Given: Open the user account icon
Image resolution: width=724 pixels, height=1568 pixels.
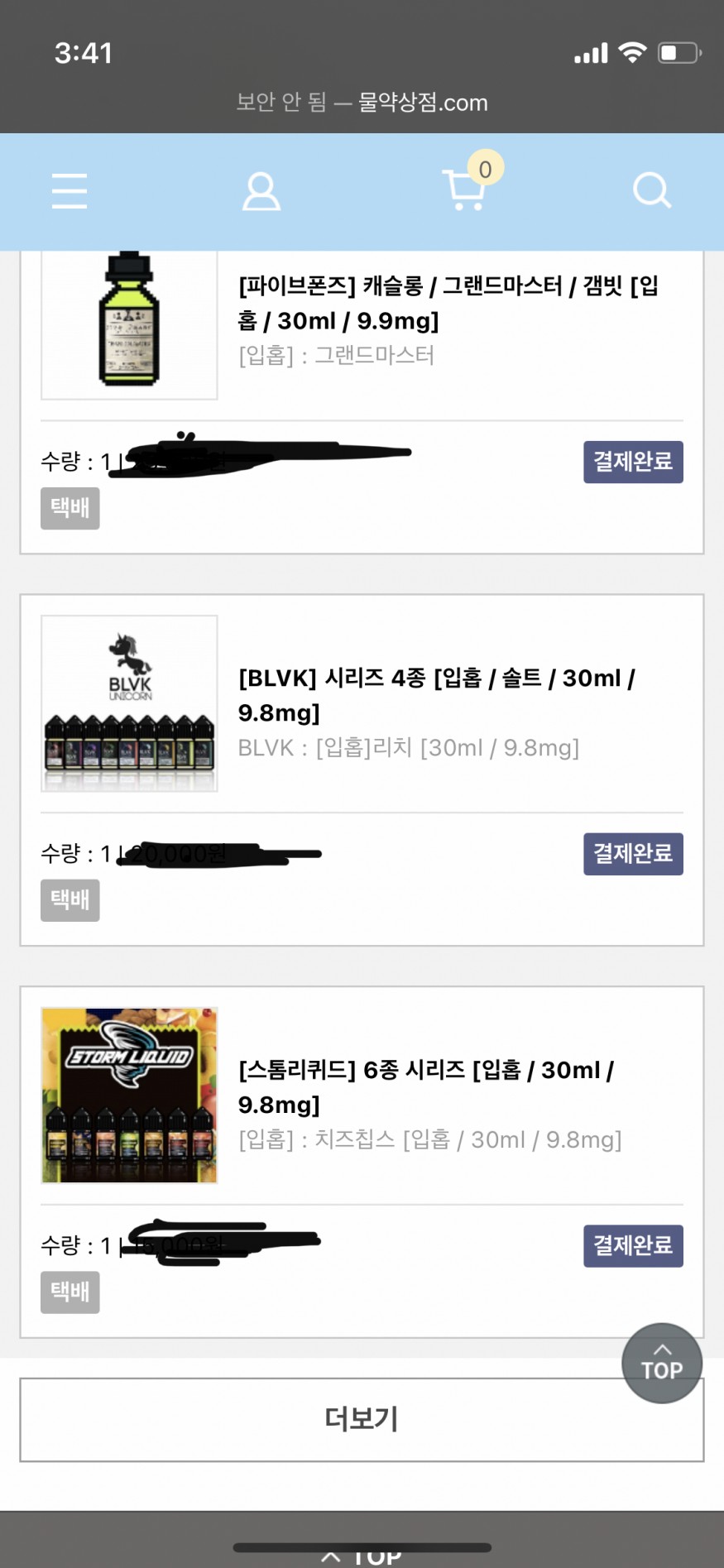Looking at the screenshot, I should pos(261,191).
